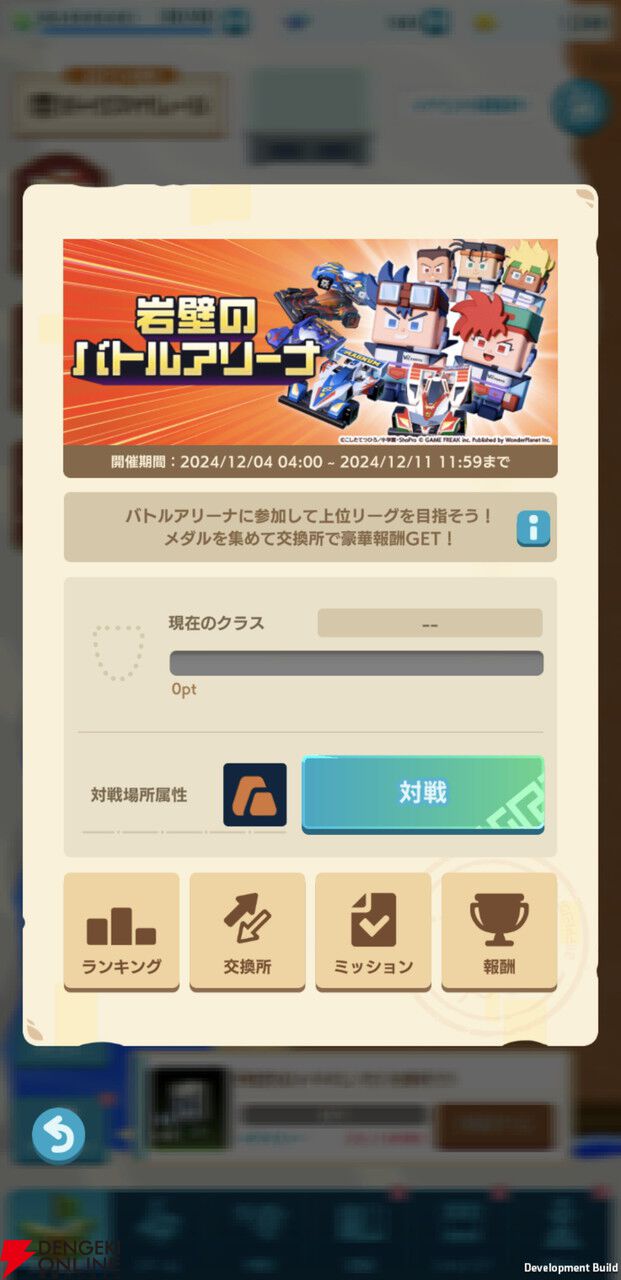Open the blue info icon
Viewport: 621px width, 1280px height.
click(x=533, y=527)
